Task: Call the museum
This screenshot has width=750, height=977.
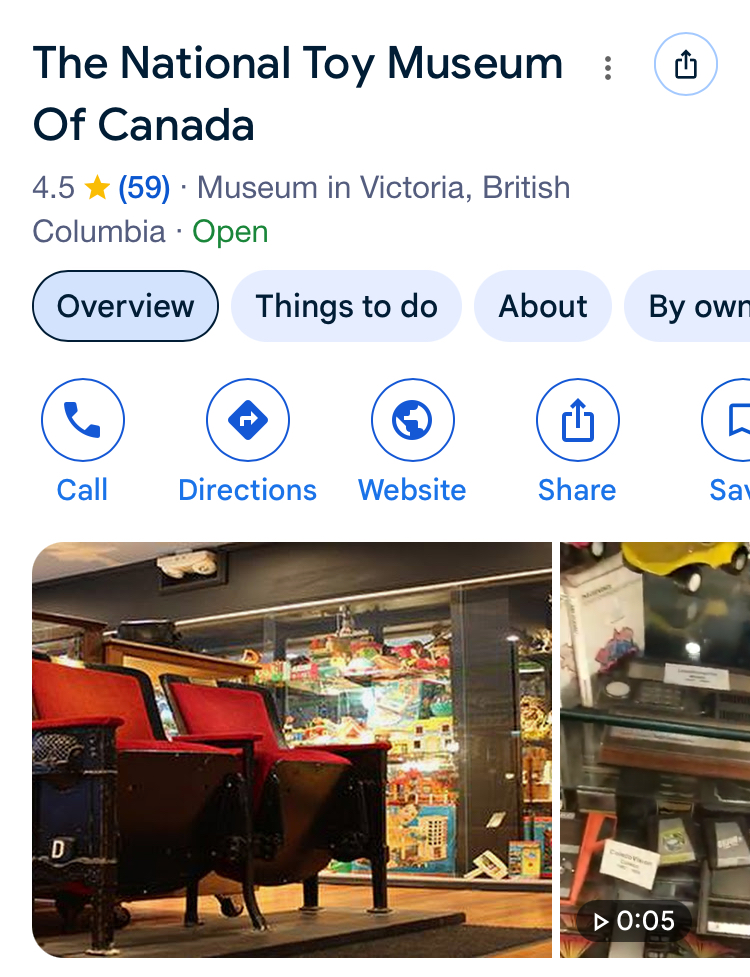Action: (83, 422)
